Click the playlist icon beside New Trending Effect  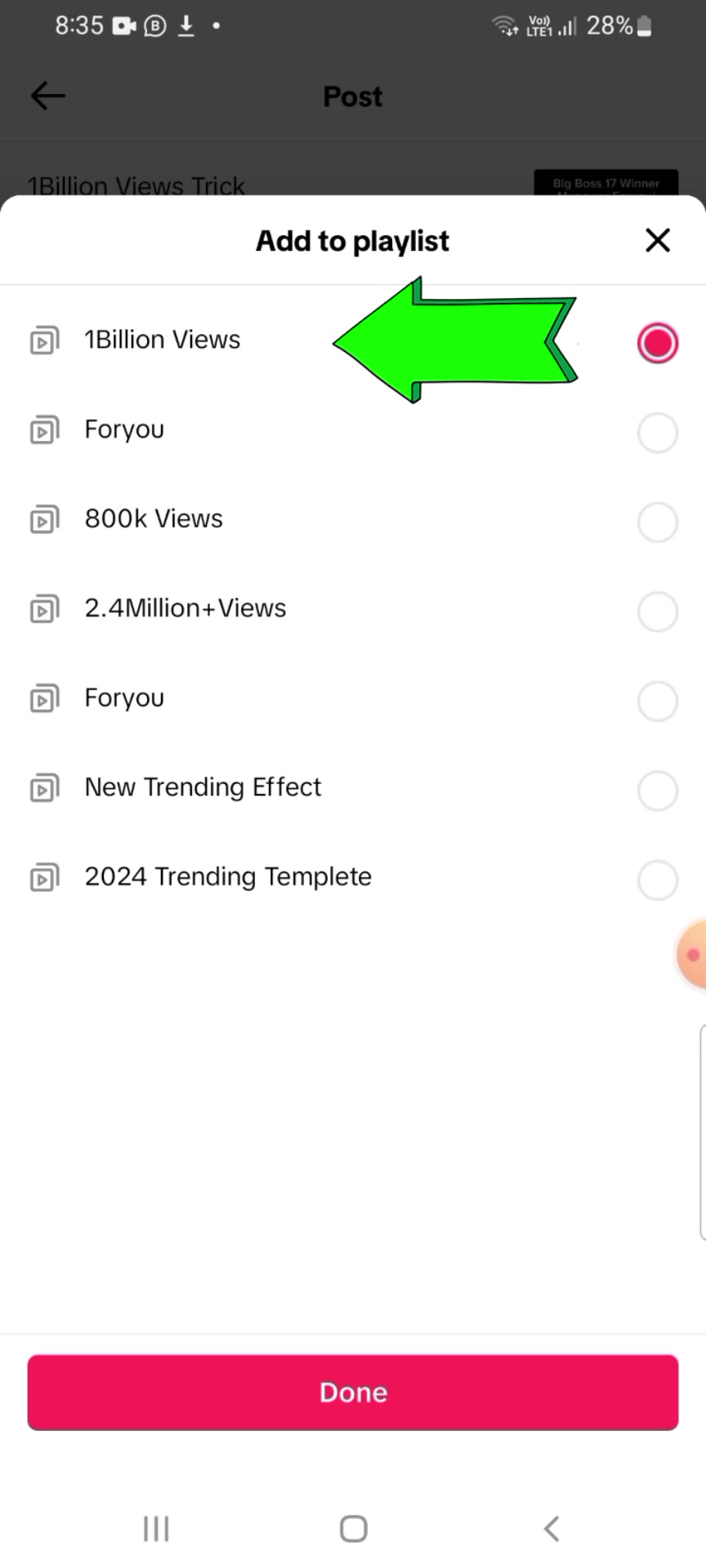[x=44, y=788]
